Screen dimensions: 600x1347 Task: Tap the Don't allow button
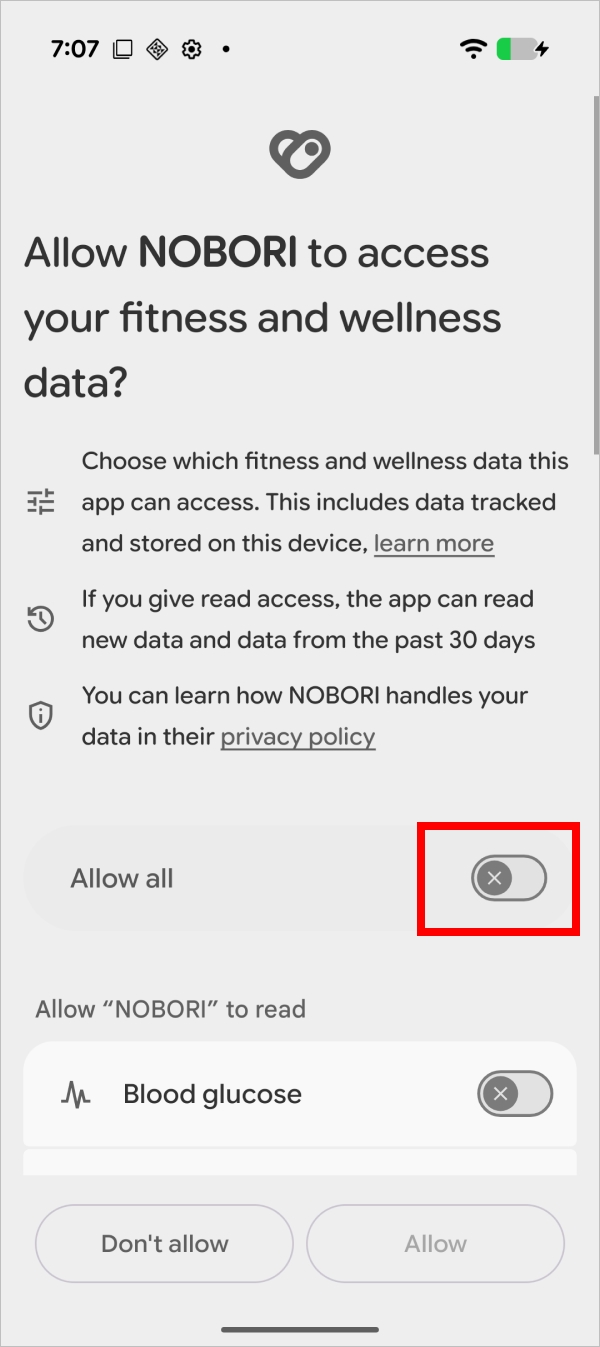click(164, 1244)
